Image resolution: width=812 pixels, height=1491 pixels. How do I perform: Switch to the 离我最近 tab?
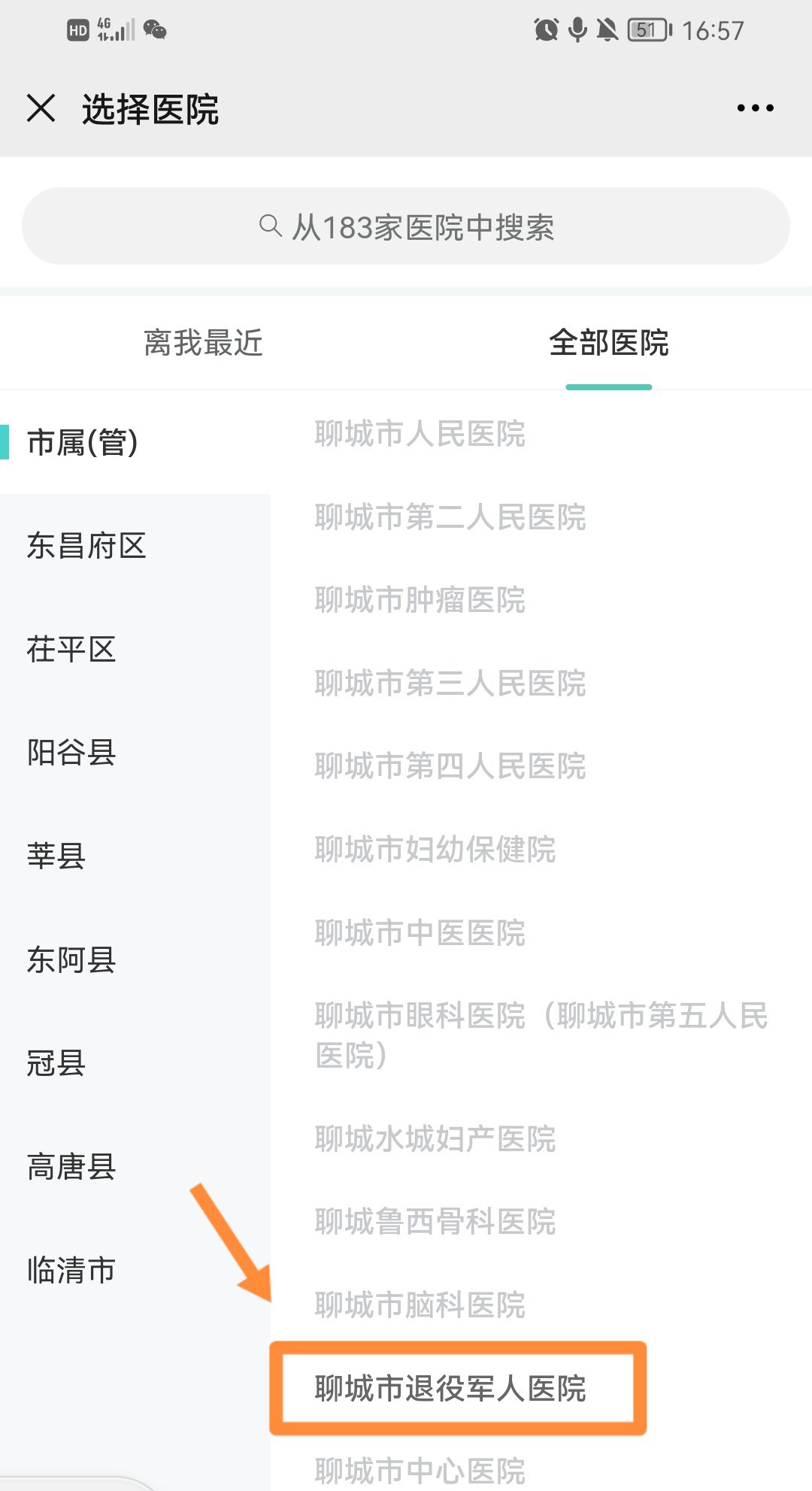203,343
